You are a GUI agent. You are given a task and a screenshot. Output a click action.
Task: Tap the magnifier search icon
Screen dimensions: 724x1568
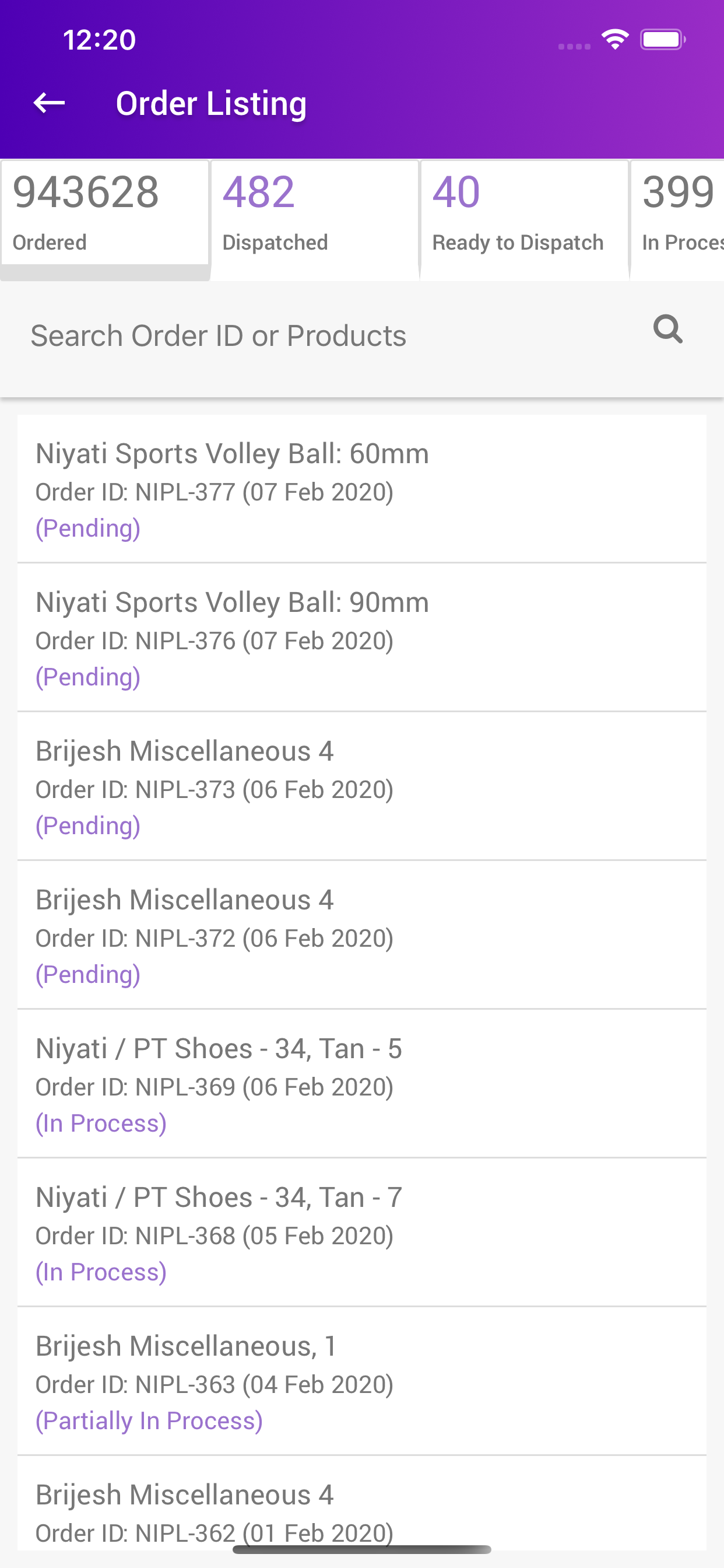coord(668,330)
